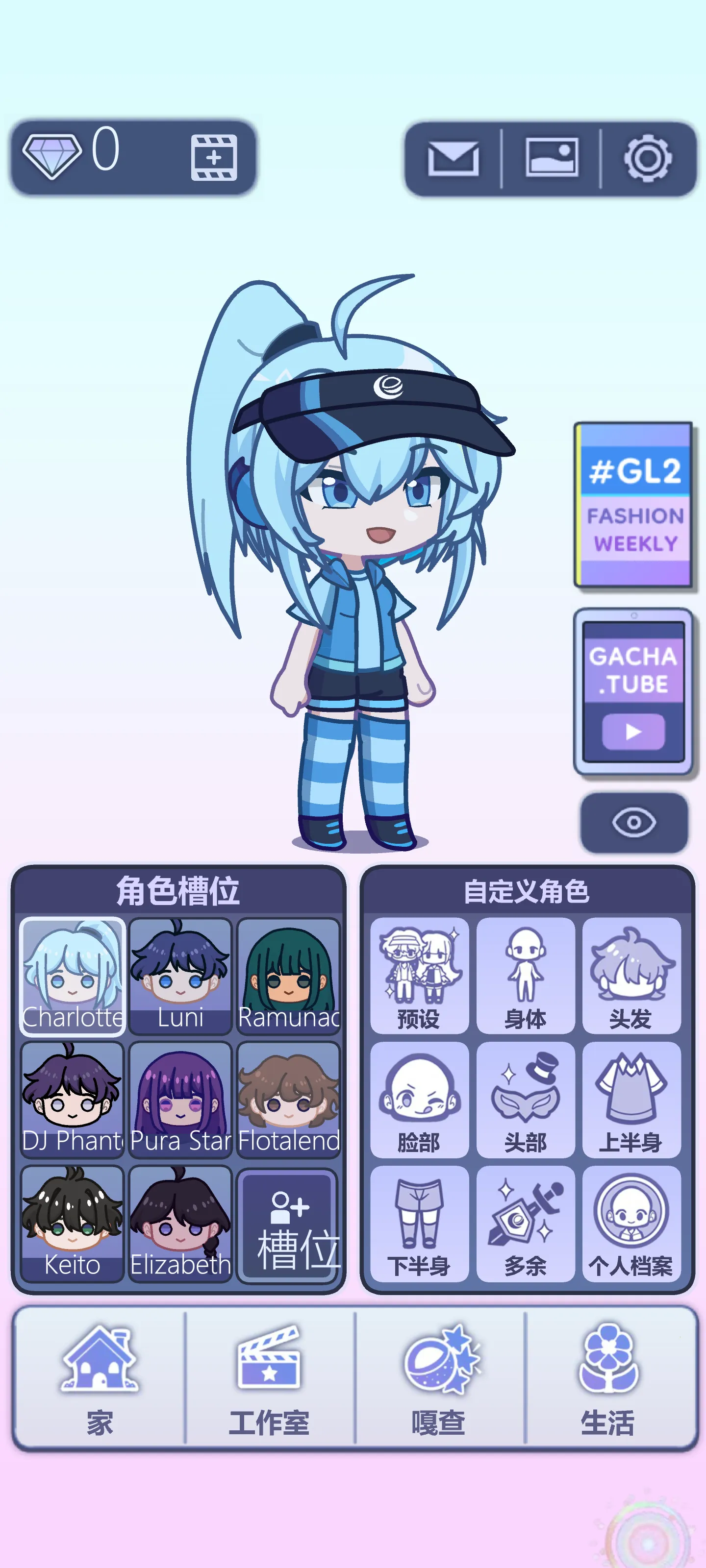Choose the Pura Star character slot
The height and width of the screenshot is (1568, 706).
(180, 1099)
